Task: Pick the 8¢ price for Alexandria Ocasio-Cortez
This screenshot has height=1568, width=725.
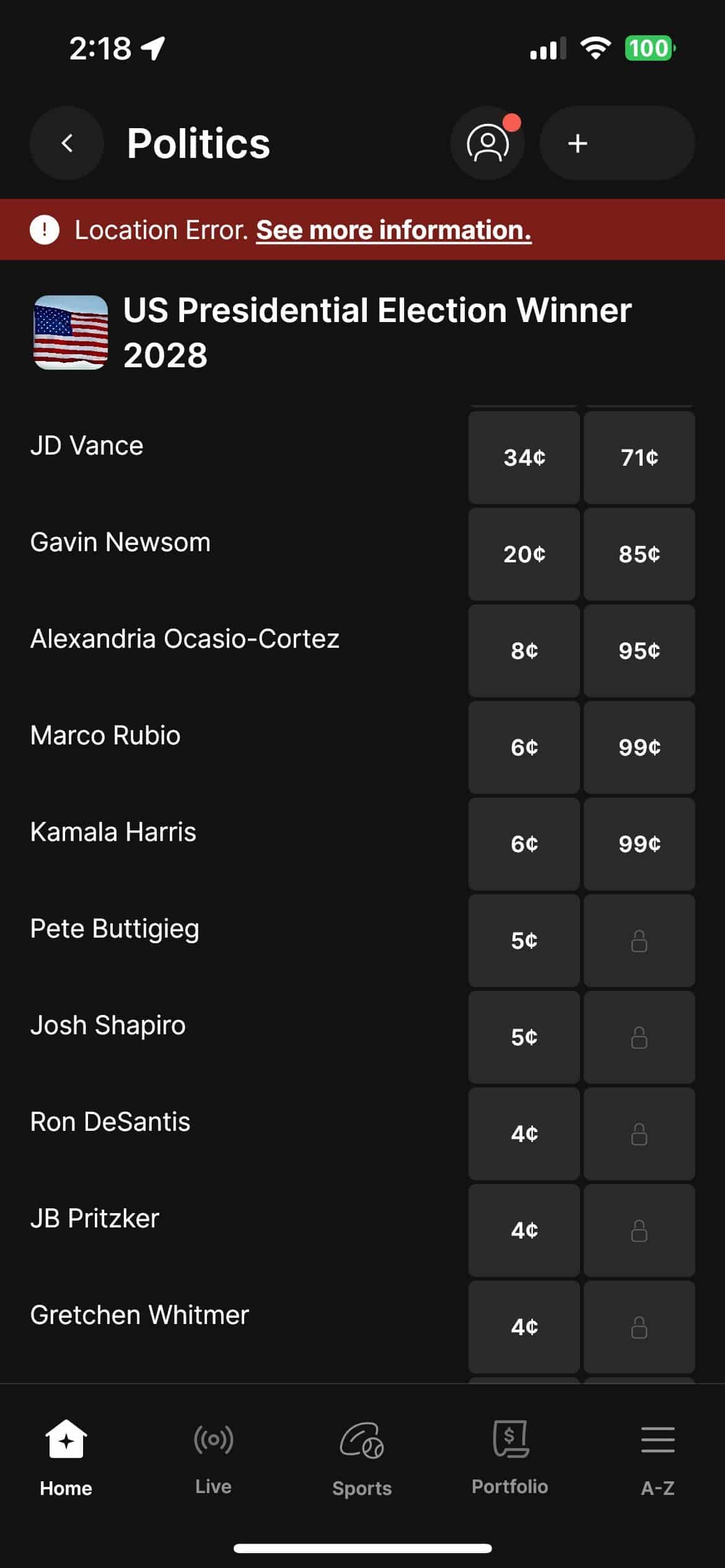Action: [x=524, y=650]
